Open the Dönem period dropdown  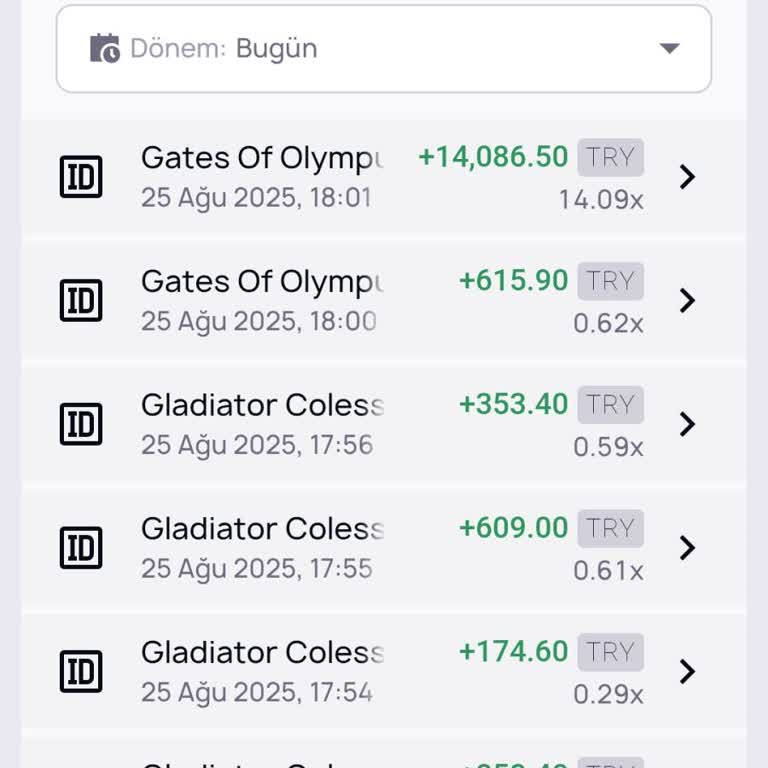[x=384, y=49]
